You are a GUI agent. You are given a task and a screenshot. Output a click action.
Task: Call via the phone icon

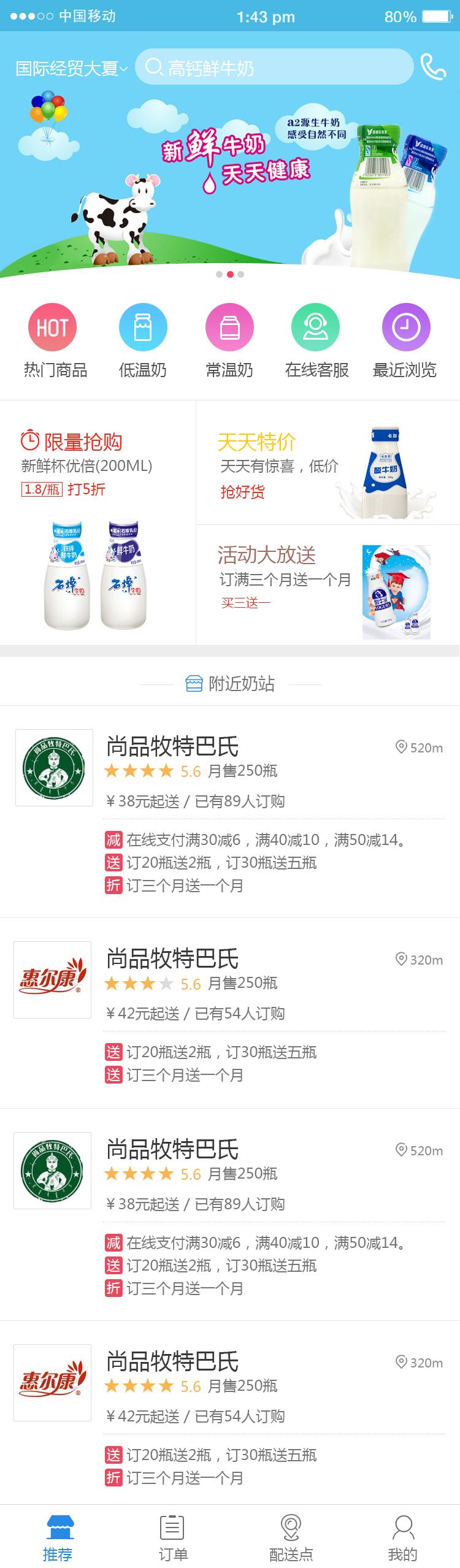pyautogui.click(x=433, y=67)
